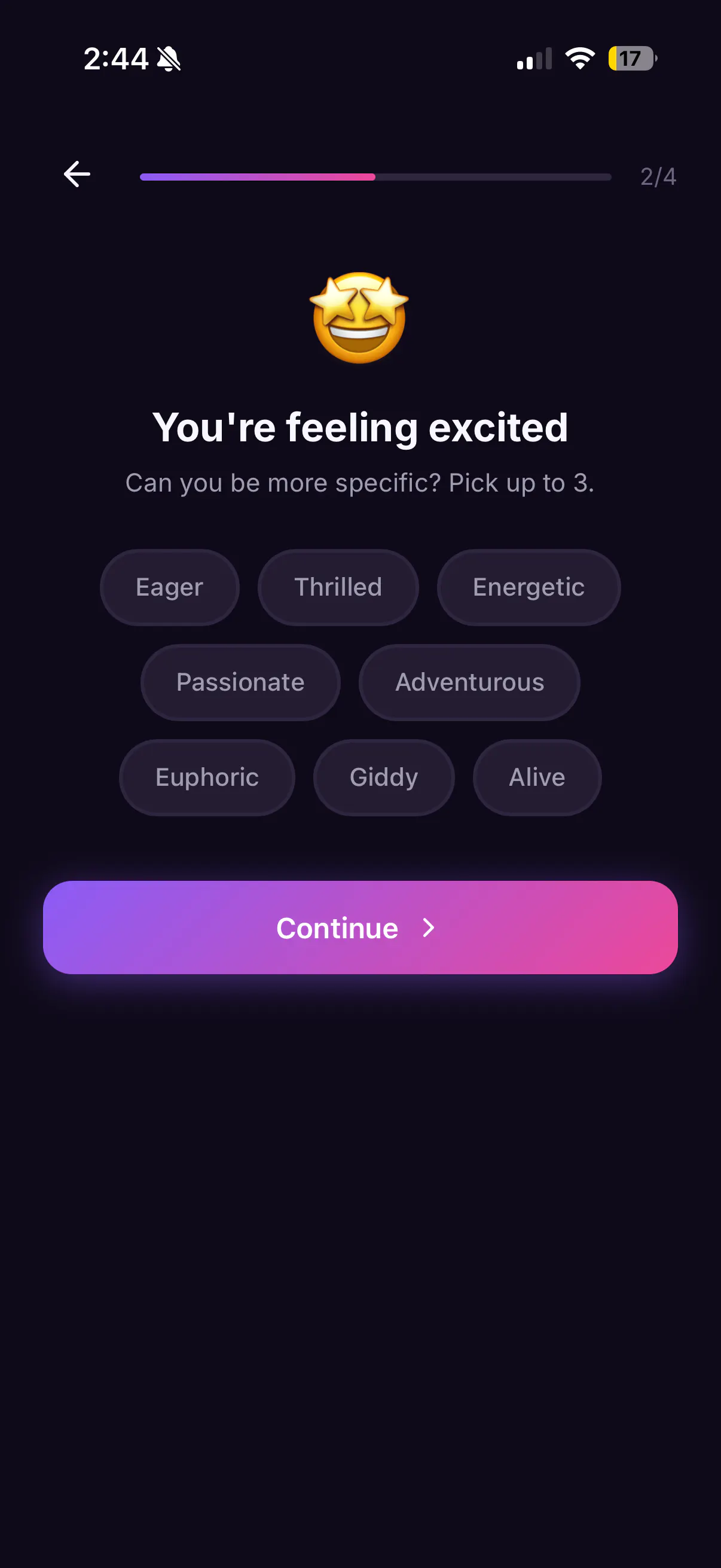Select the Eager chip

click(170, 587)
